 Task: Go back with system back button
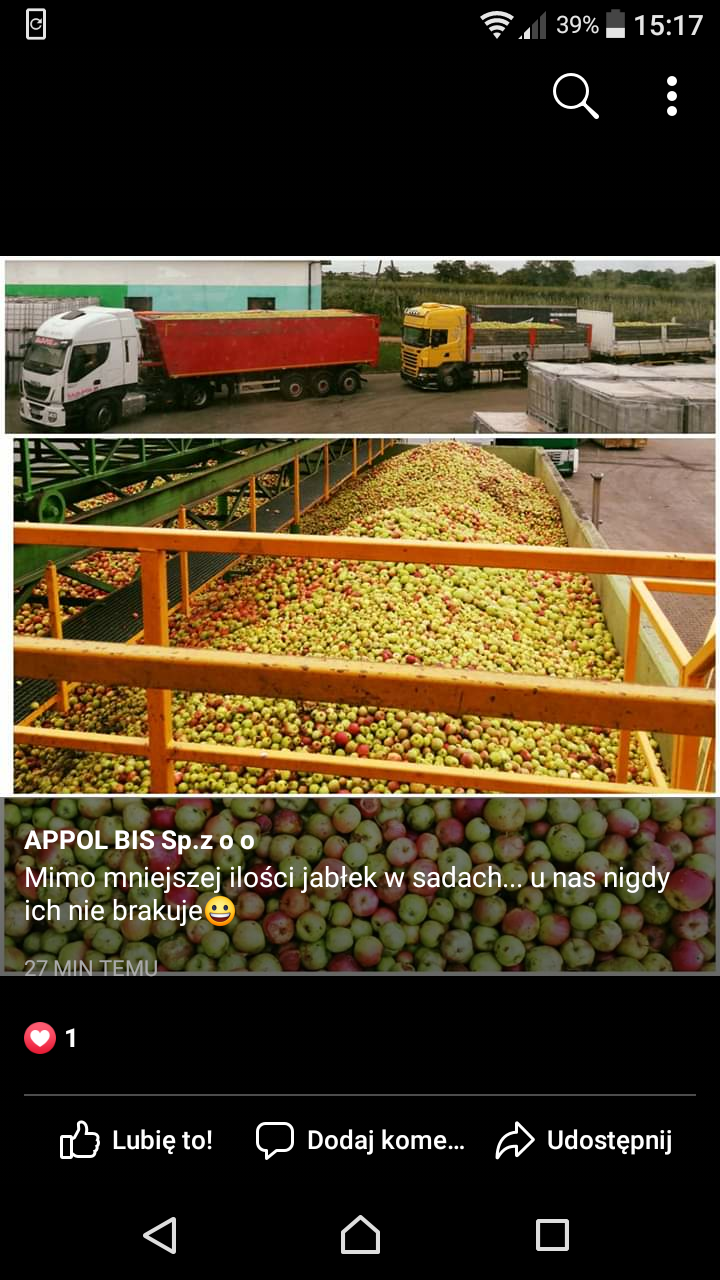pyautogui.click(x=160, y=1235)
